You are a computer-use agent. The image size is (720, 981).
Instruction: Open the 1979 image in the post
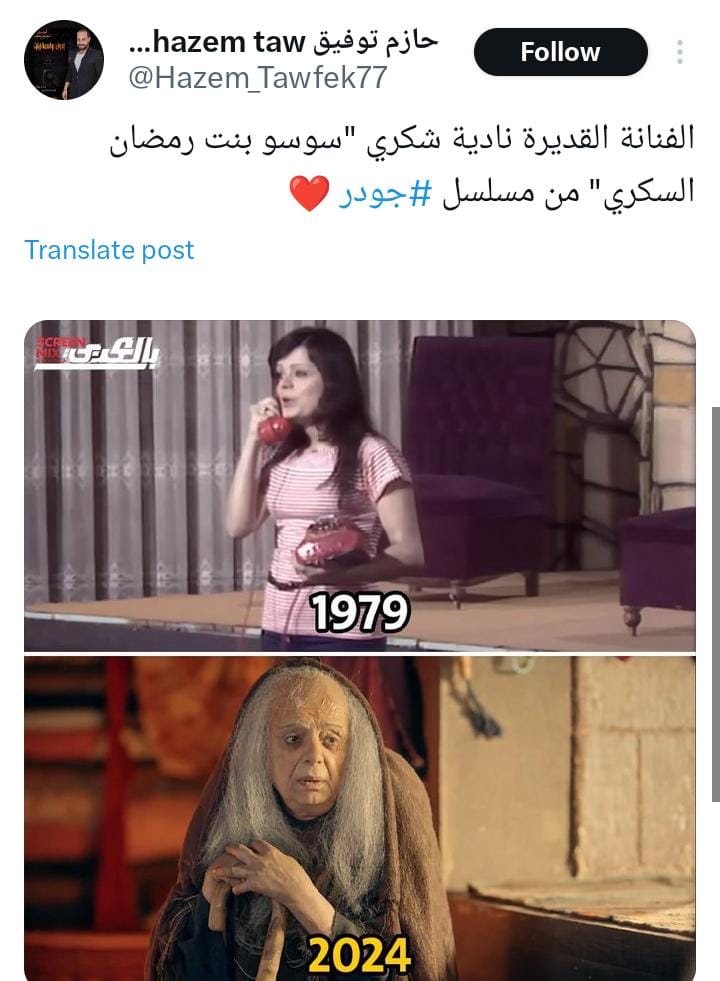[x=360, y=485]
